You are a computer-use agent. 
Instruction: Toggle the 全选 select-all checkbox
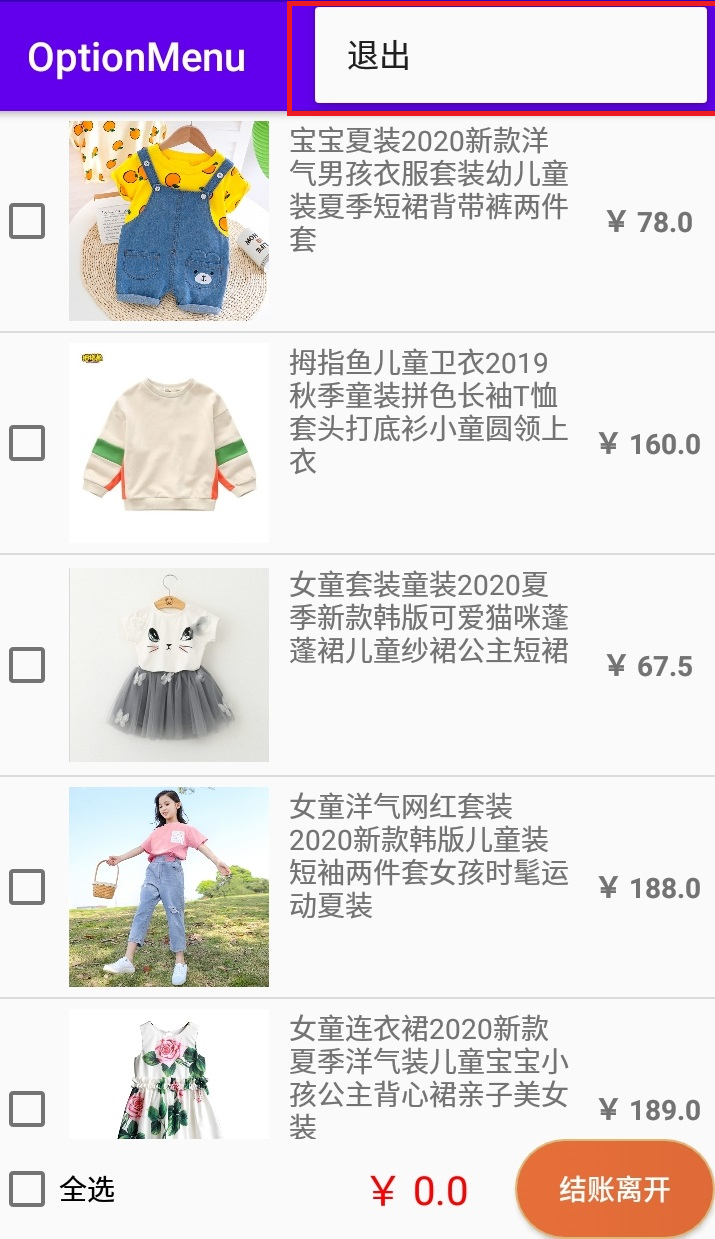pyautogui.click(x=27, y=1189)
